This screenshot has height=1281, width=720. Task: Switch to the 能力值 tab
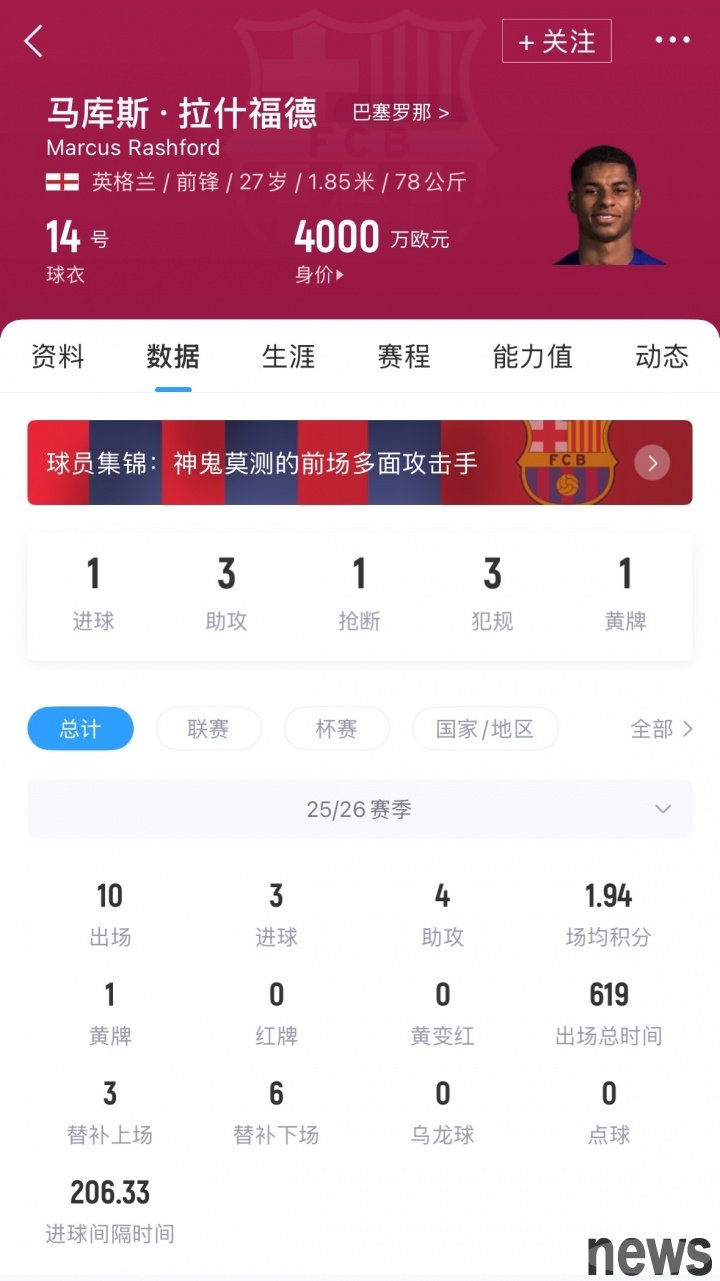[x=533, y=357]
